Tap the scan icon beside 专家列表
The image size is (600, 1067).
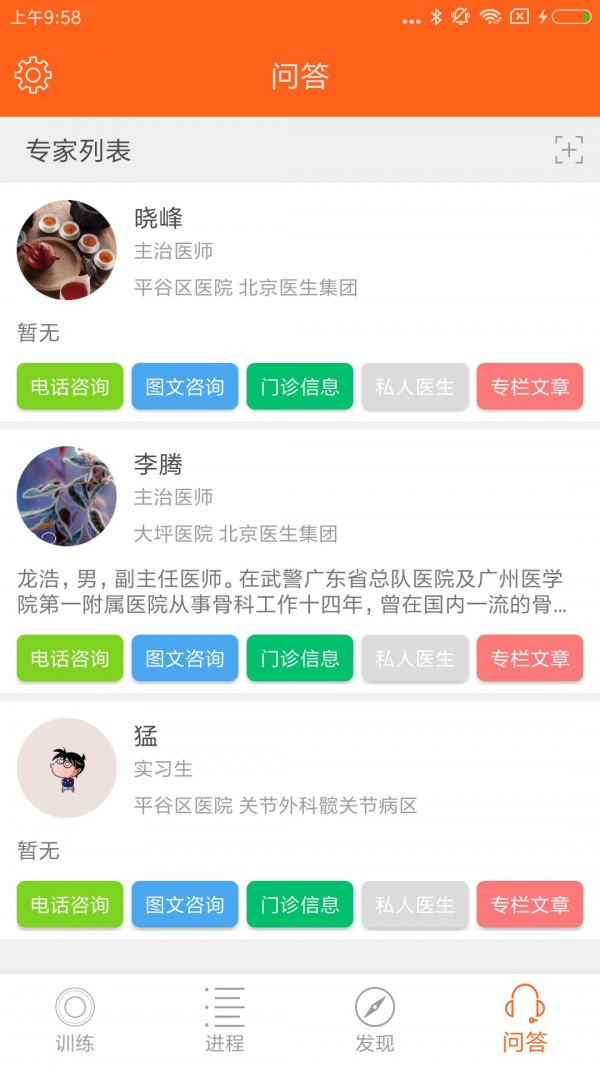point(569,150)
